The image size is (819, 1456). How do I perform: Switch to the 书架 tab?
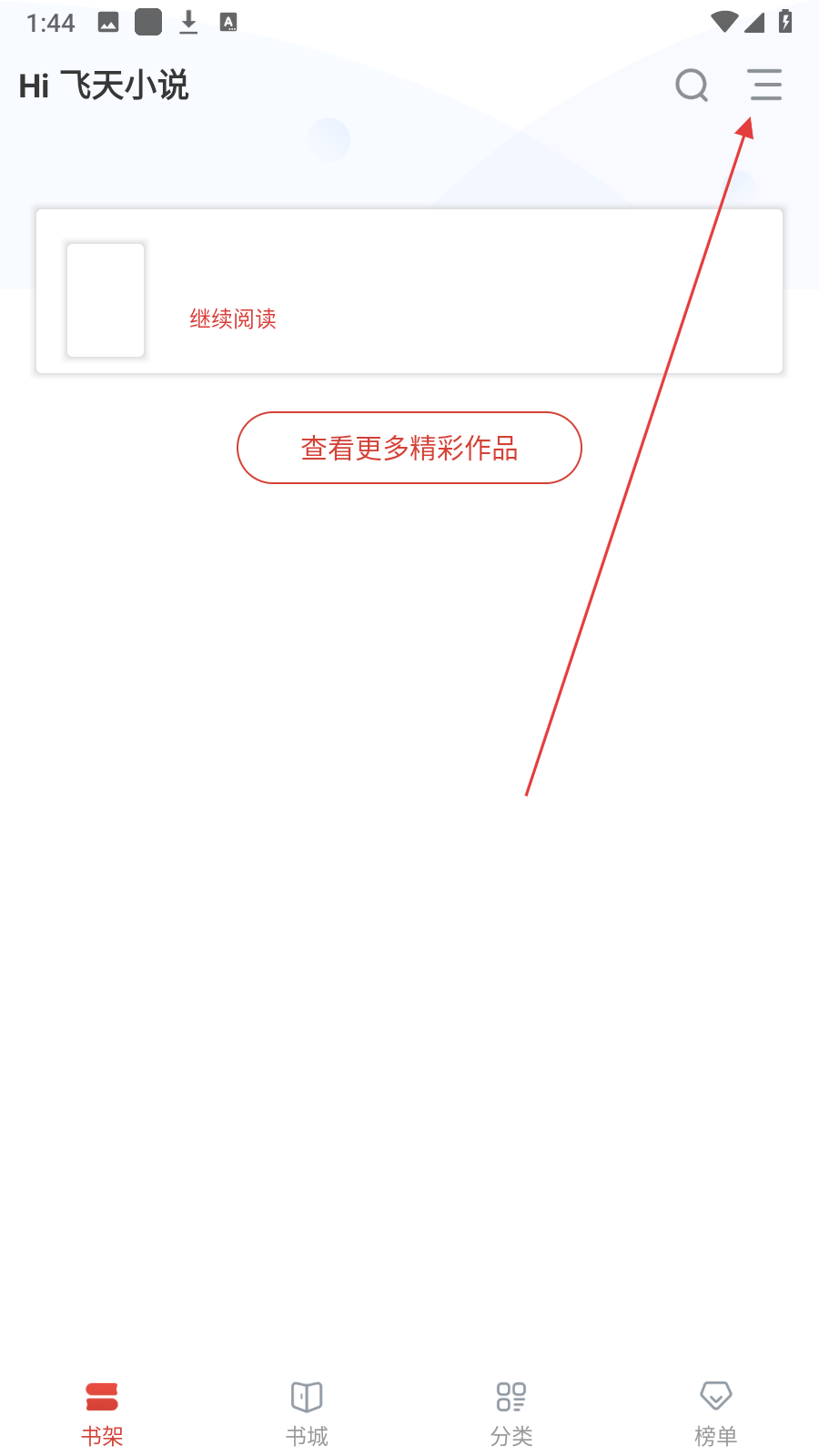pos(102,1413)
